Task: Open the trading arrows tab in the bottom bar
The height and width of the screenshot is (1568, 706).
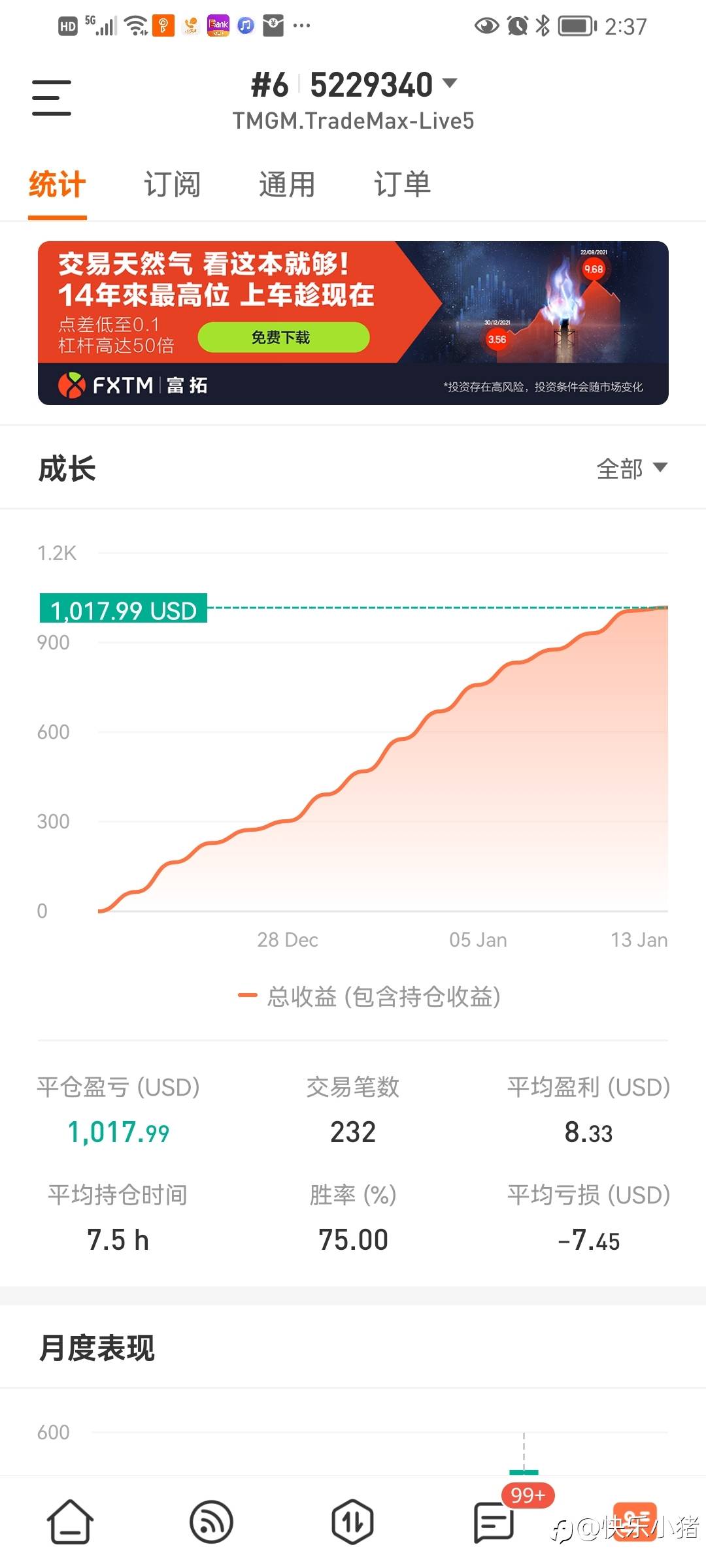Action: point(353,1522)
